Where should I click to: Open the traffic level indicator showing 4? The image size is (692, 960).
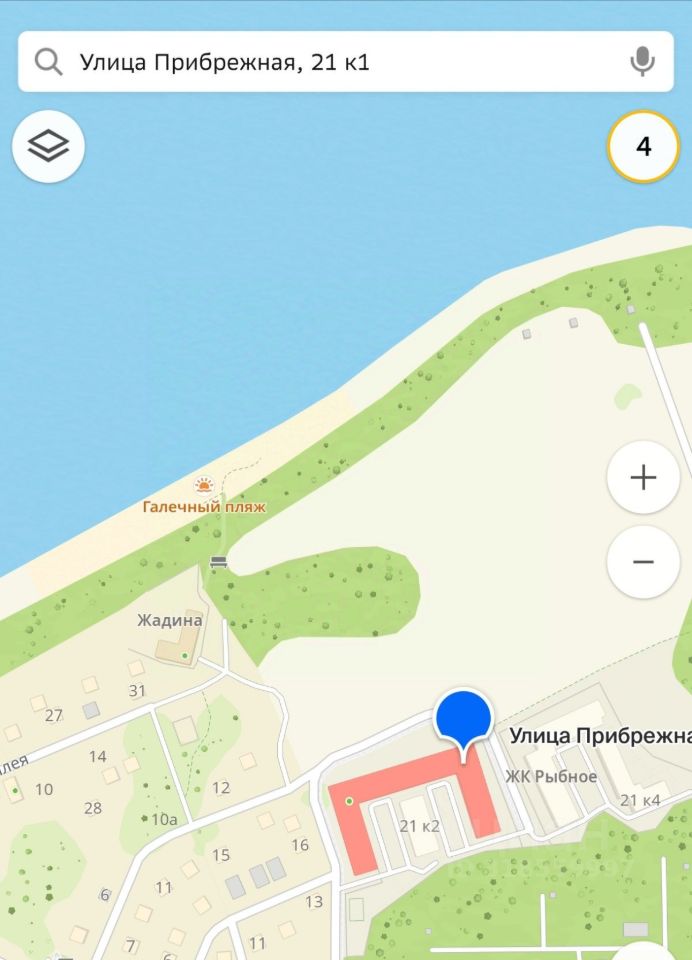[643, 147]
